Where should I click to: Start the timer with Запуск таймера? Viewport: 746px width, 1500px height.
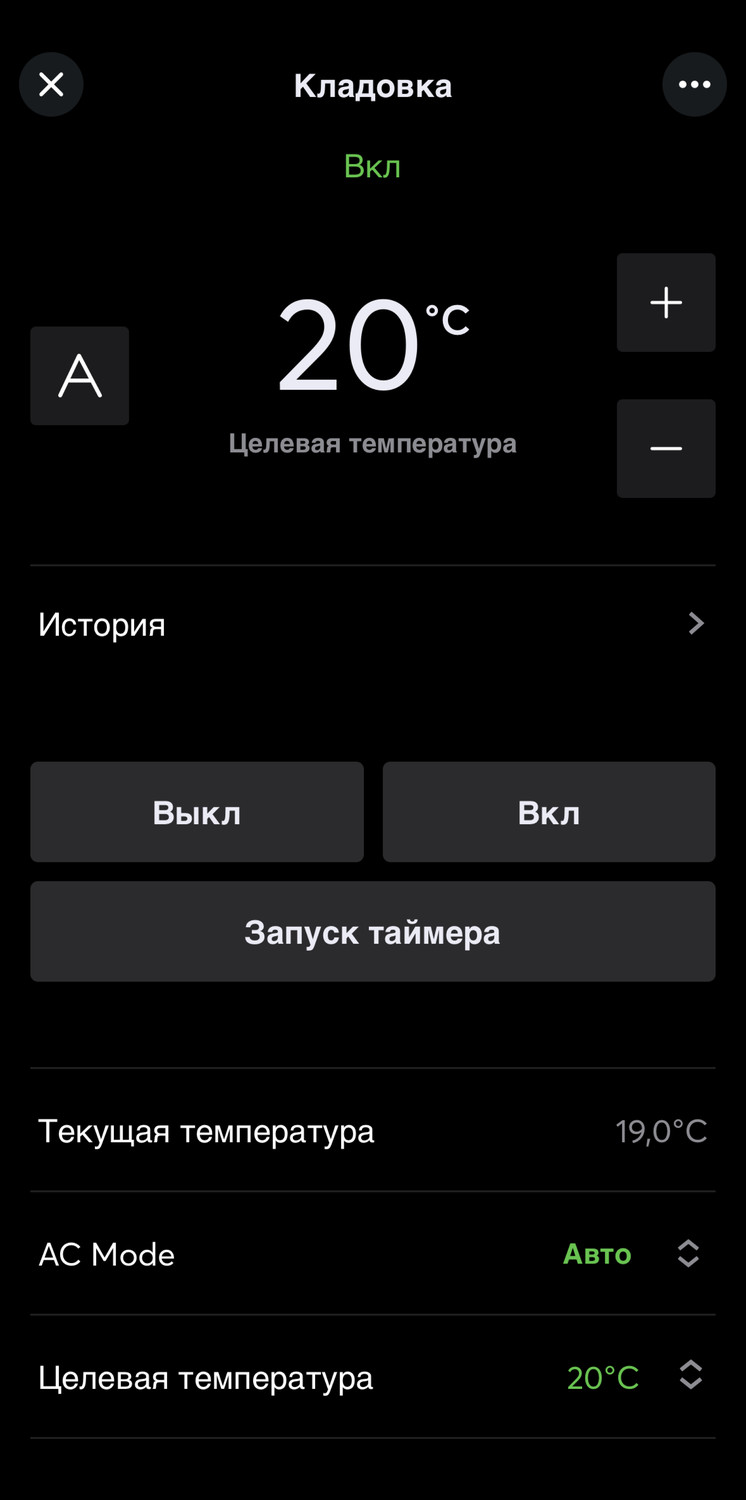click(372, 932)
